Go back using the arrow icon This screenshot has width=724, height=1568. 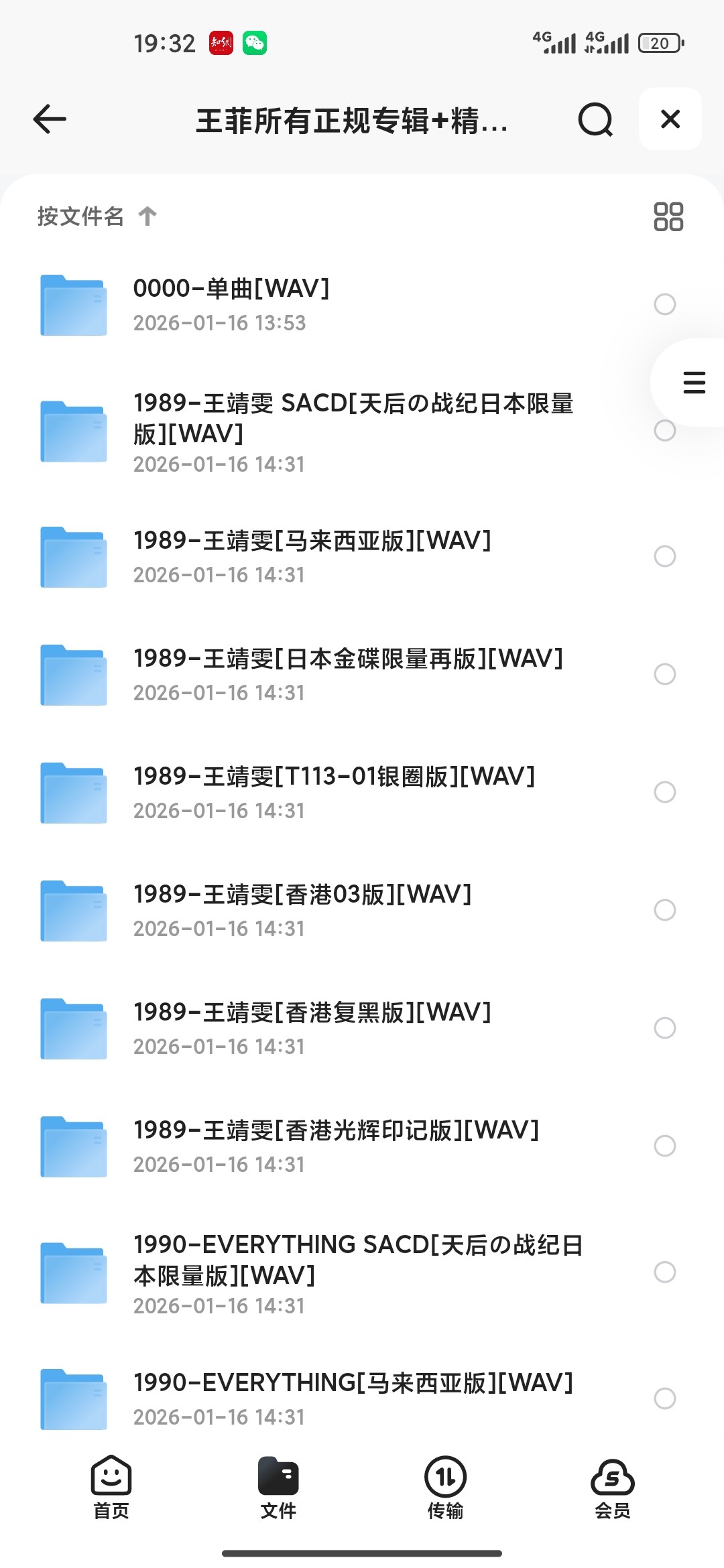pos(50,119)
